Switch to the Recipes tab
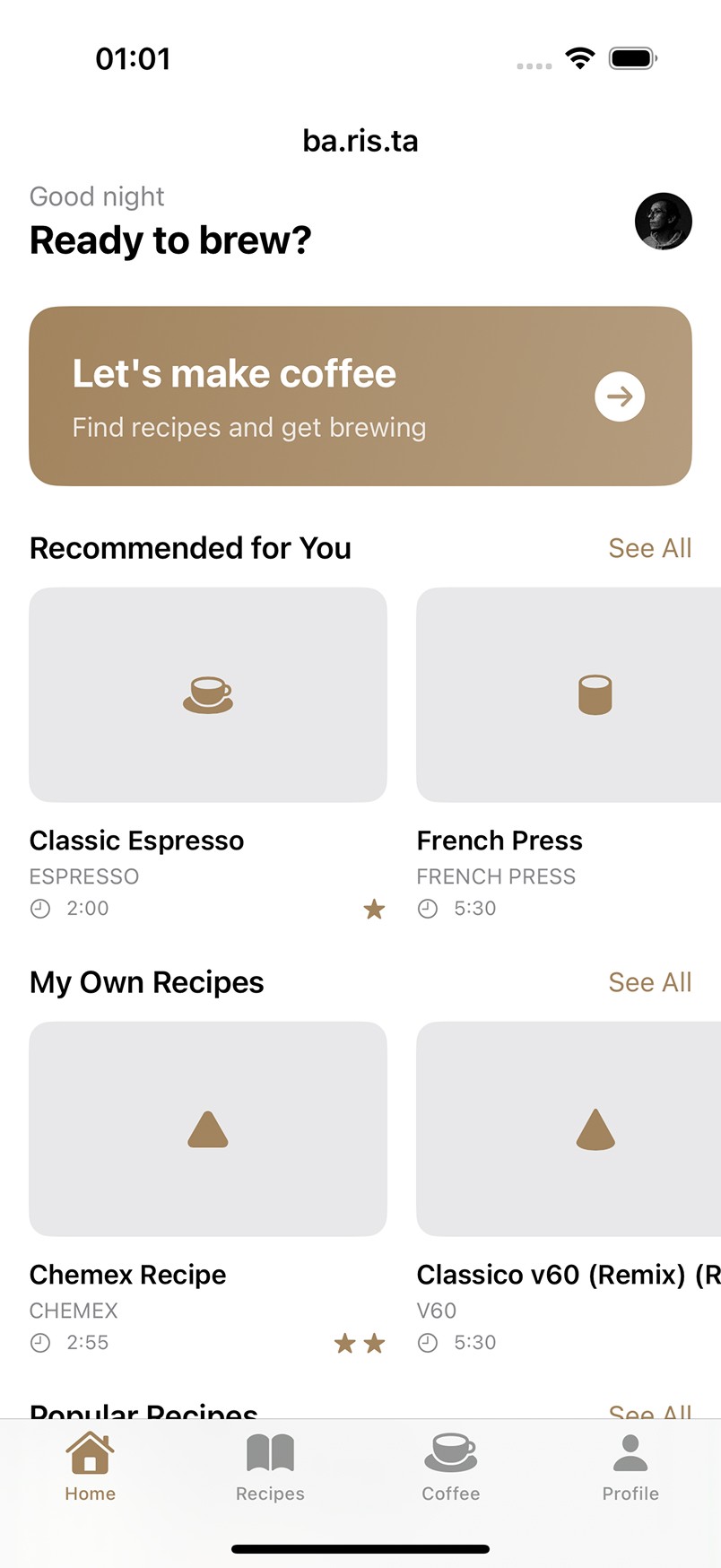The width and height of the screenshot is (721, 1568). [x=270, y=1468]
